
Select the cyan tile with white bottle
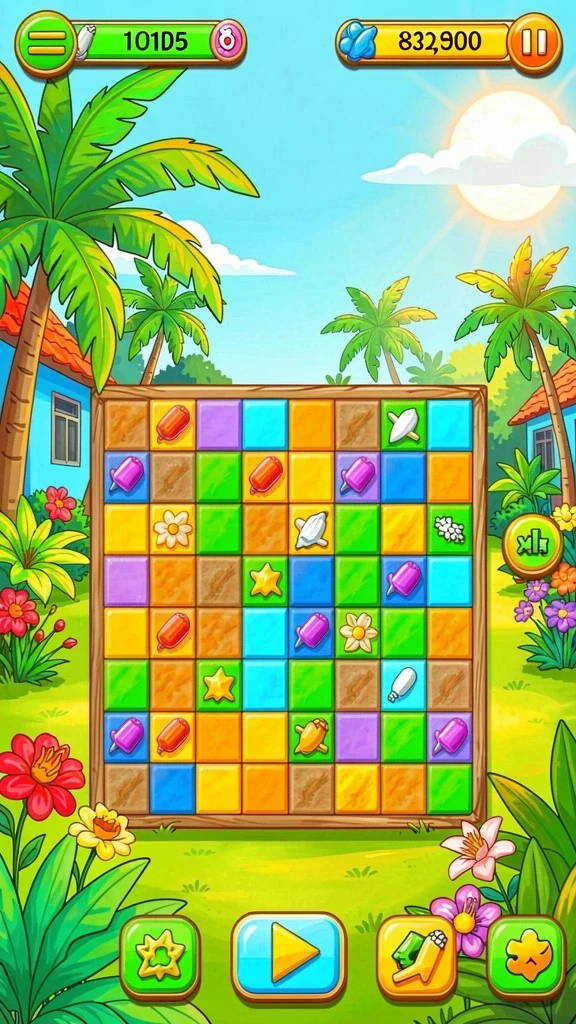403,685
